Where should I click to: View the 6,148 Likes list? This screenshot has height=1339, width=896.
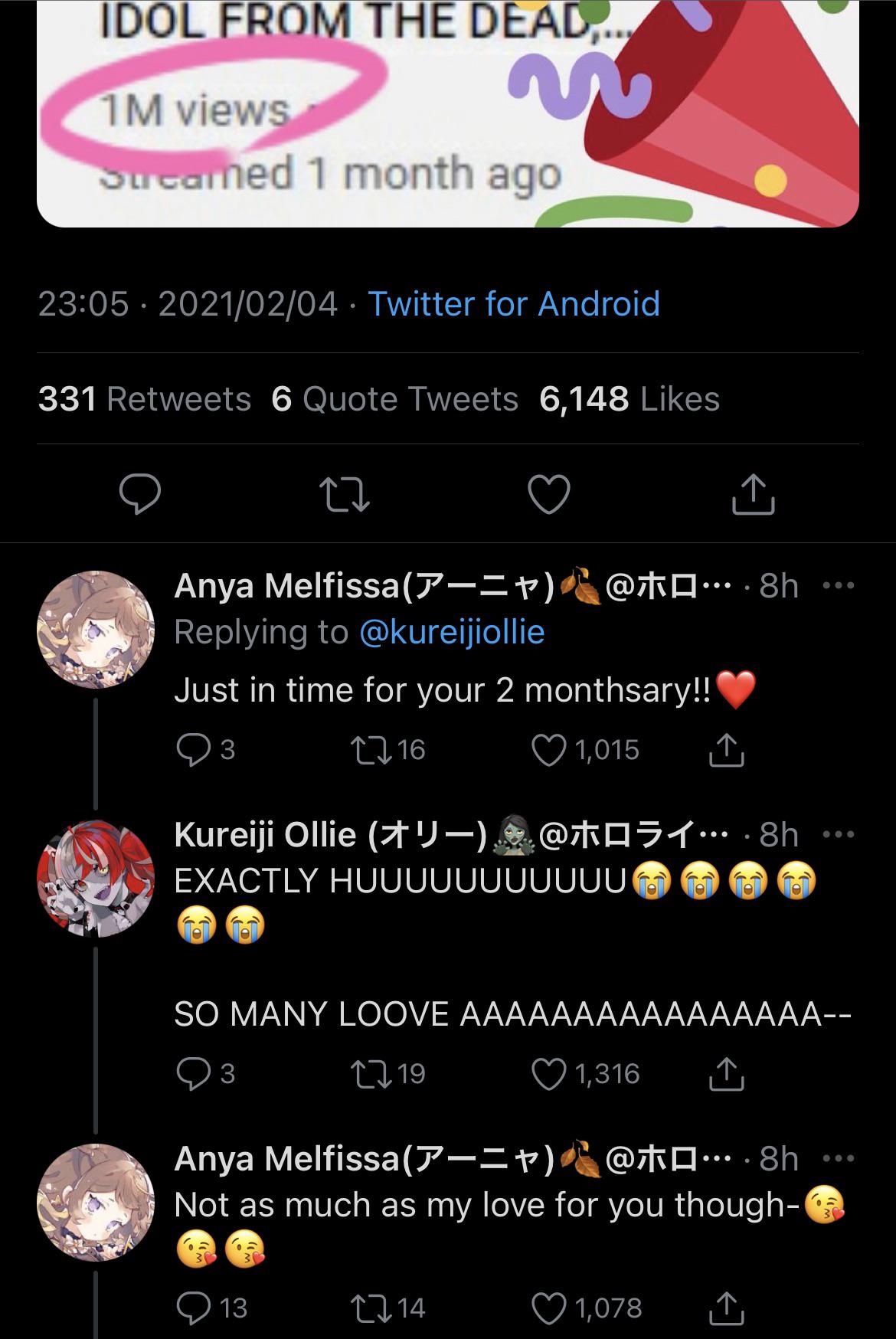click(x=629, y=399)
